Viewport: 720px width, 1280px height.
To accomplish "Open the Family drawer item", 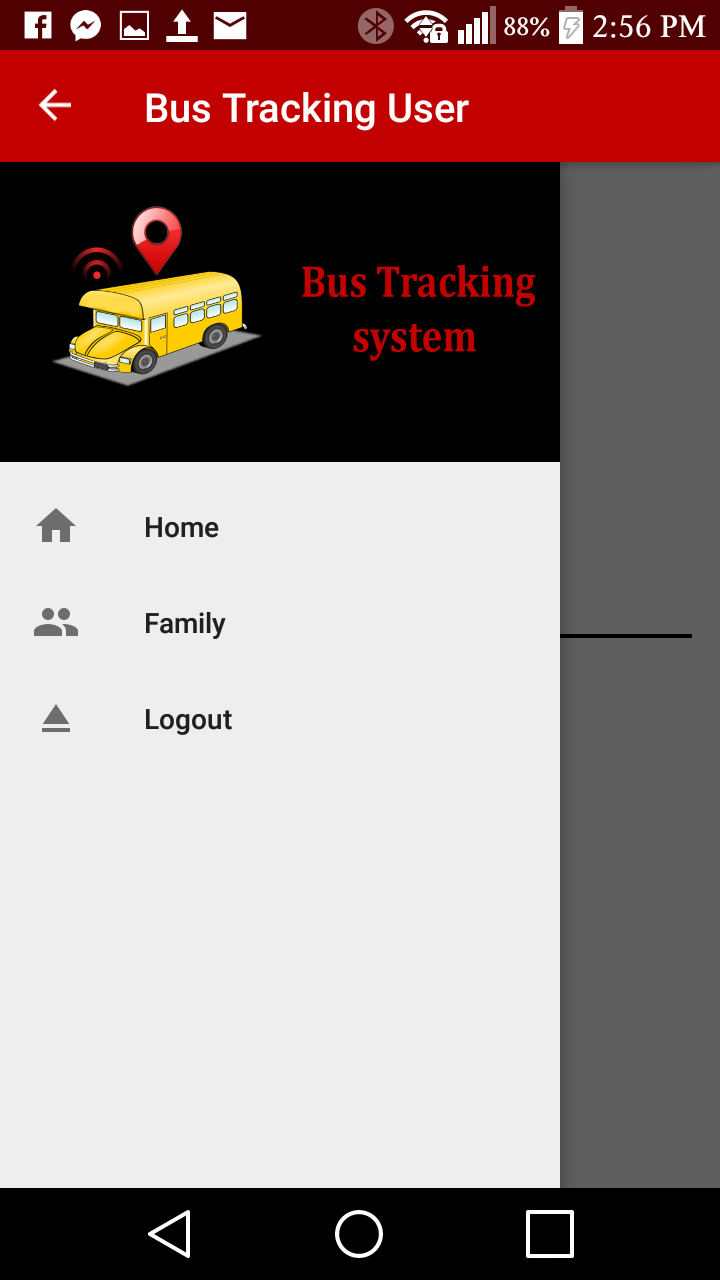I will tap(280, 623).
